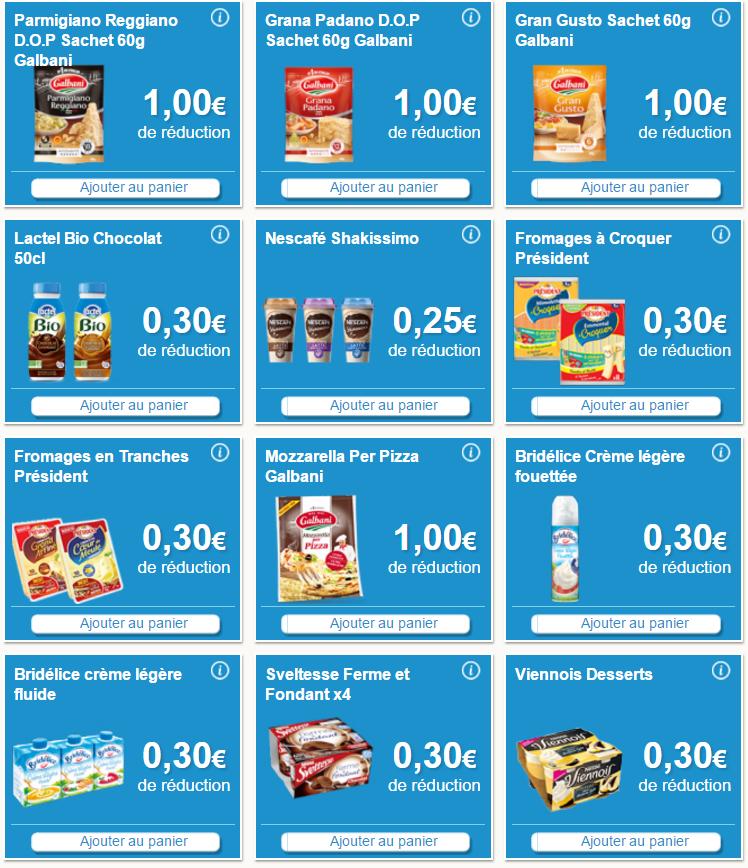View info on Nescafé Shakissimo offer

[471, 235]
